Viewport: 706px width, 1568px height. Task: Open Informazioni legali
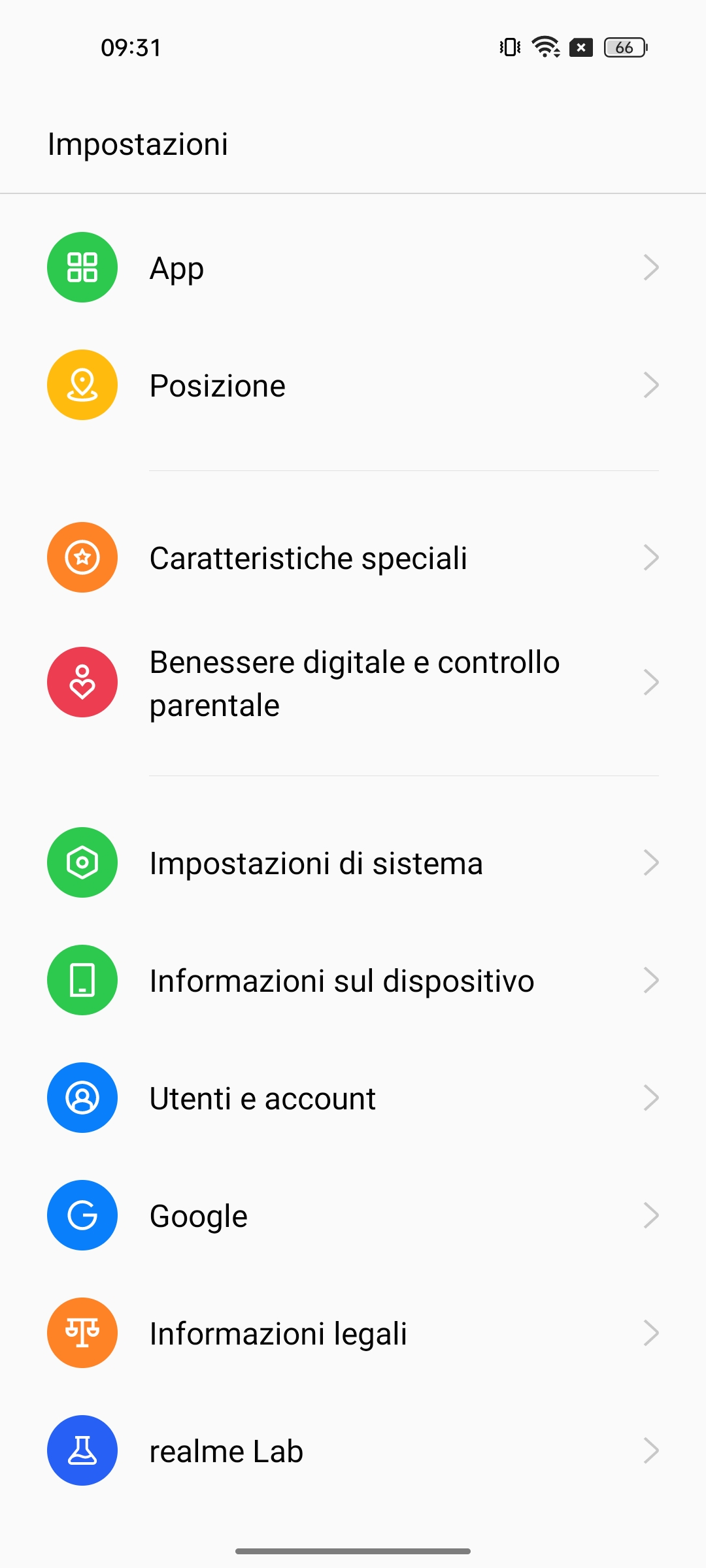tap(353, 1333)
